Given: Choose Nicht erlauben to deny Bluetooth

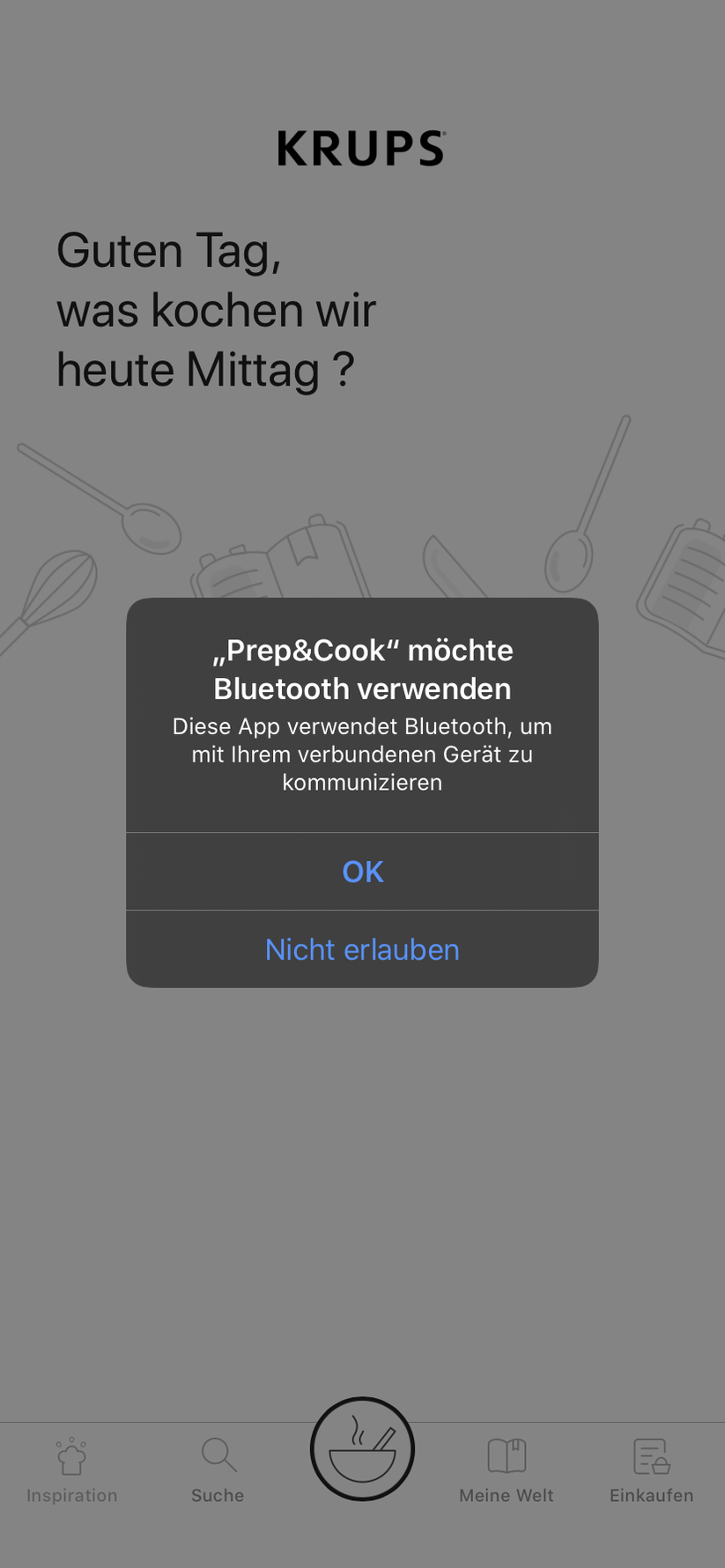Looking at the screenshot, I should pos(362,949).
